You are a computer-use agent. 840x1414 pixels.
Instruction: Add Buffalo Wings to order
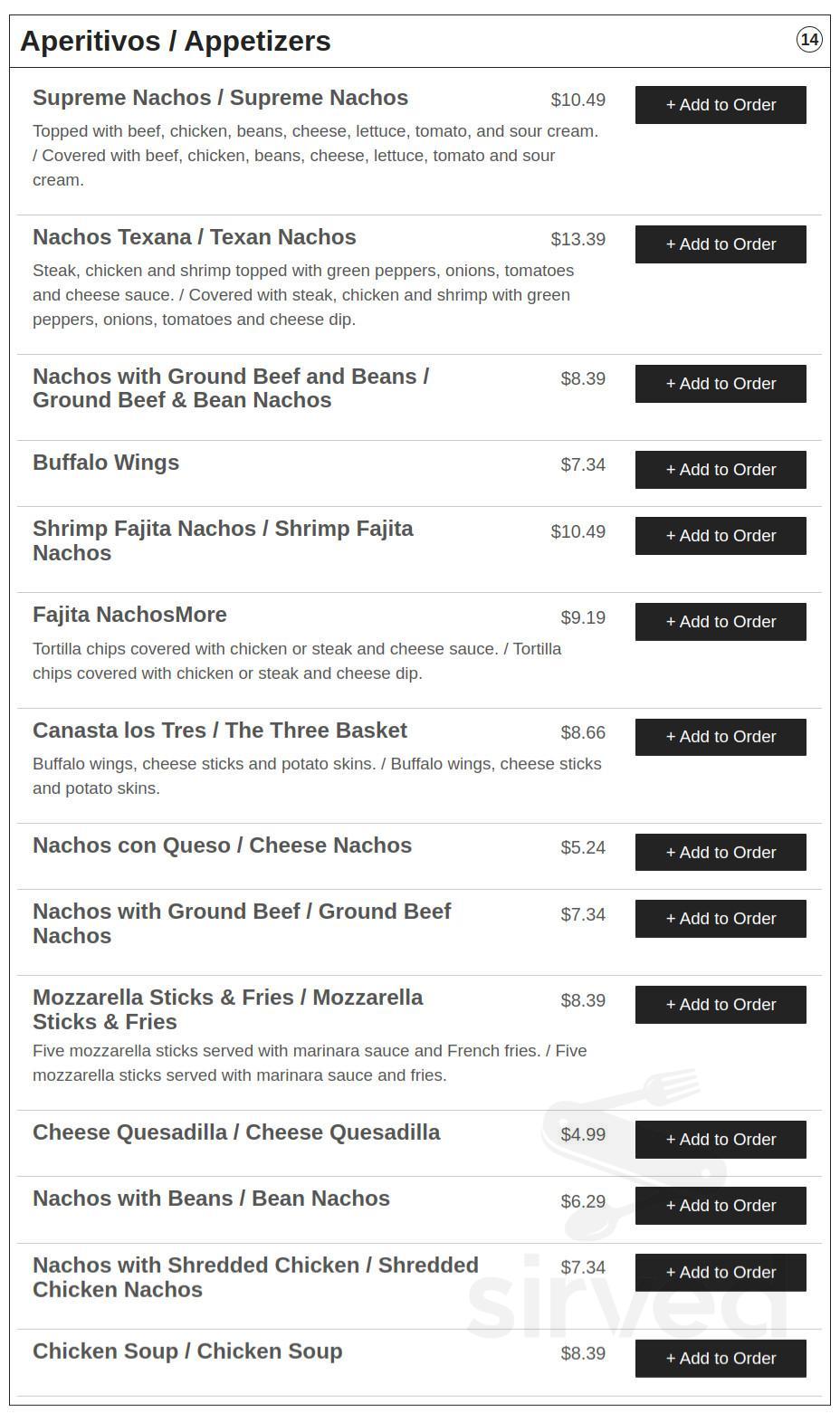(x=720, y=469)
